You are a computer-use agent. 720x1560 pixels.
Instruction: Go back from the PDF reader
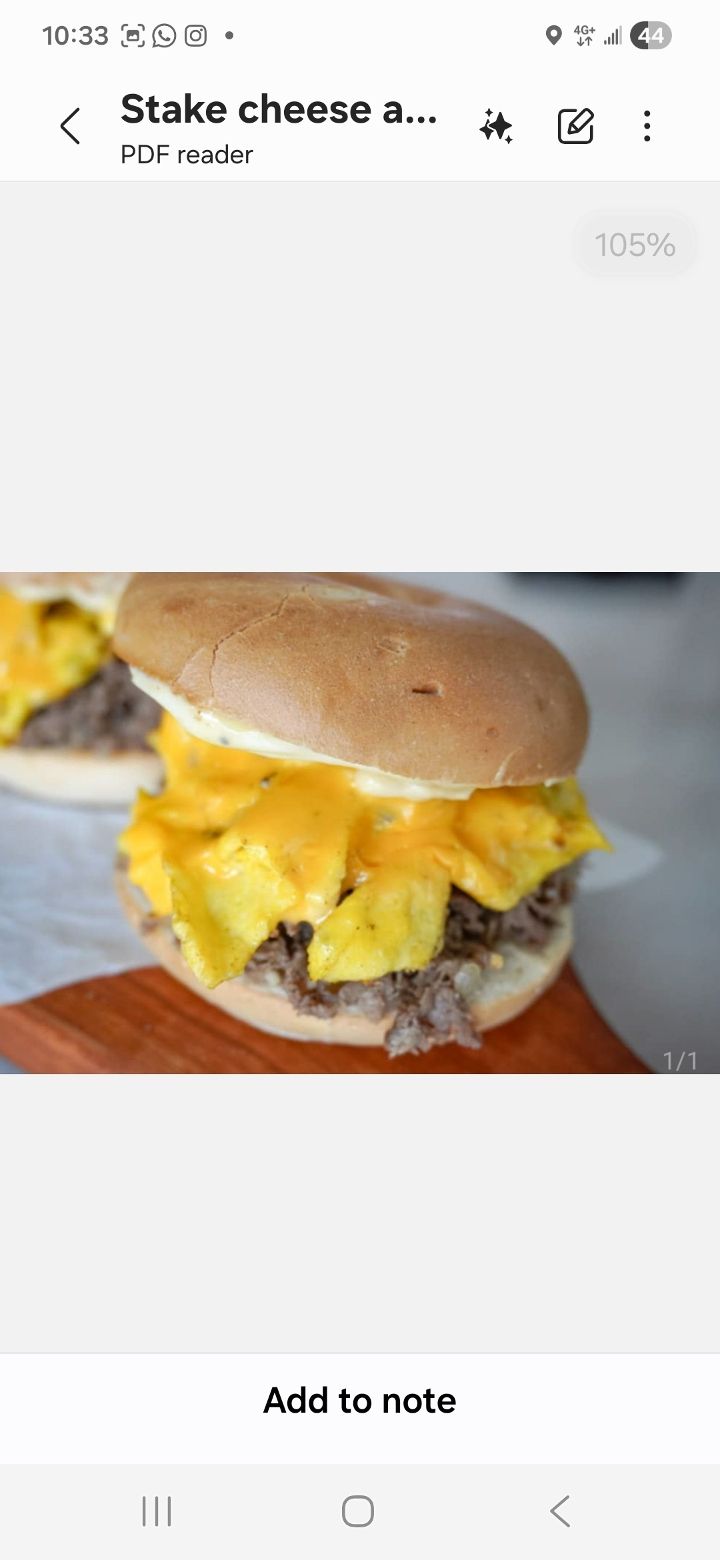point(70,127)
